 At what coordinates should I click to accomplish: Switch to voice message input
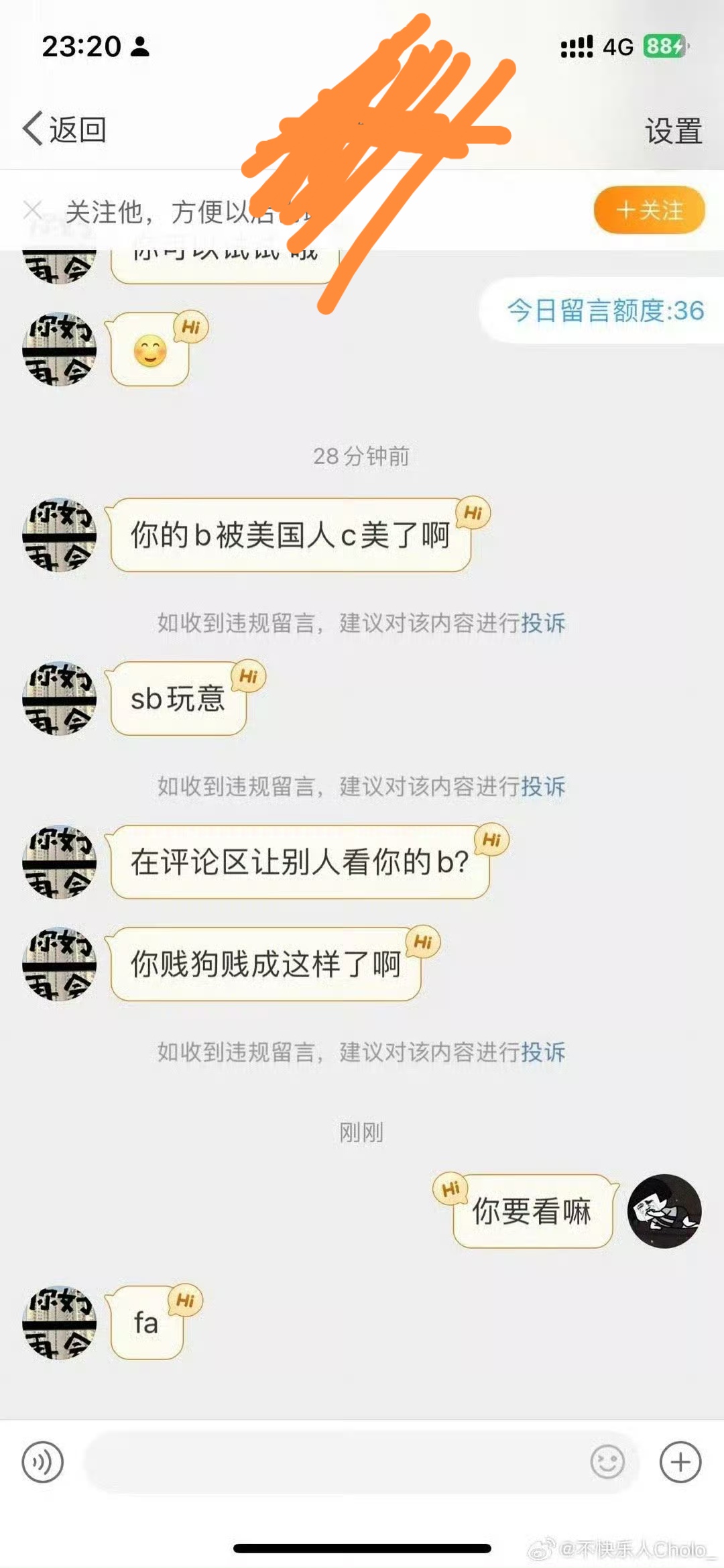(43, 1462)
